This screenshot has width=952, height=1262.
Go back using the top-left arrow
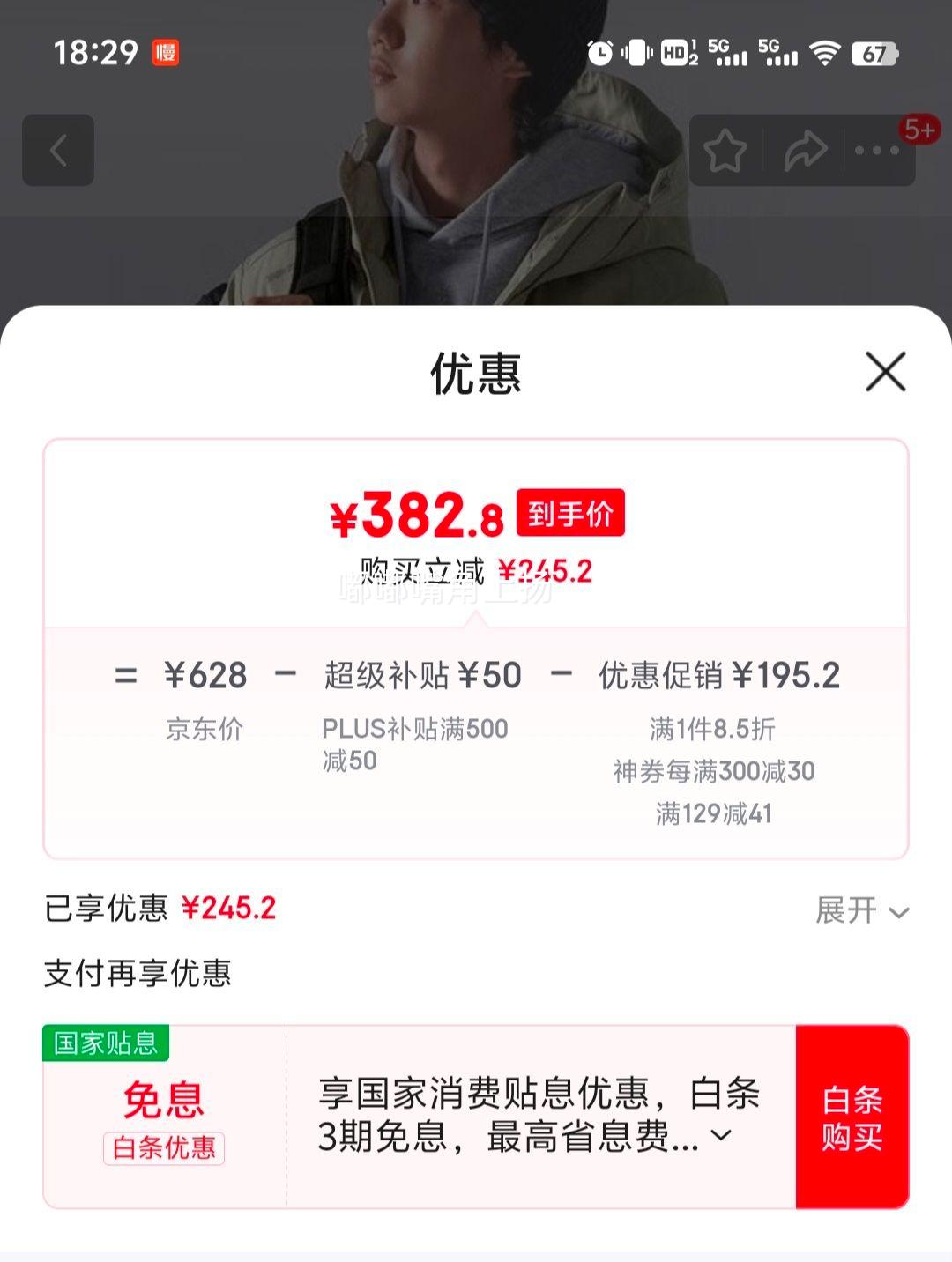coord(58,150)
